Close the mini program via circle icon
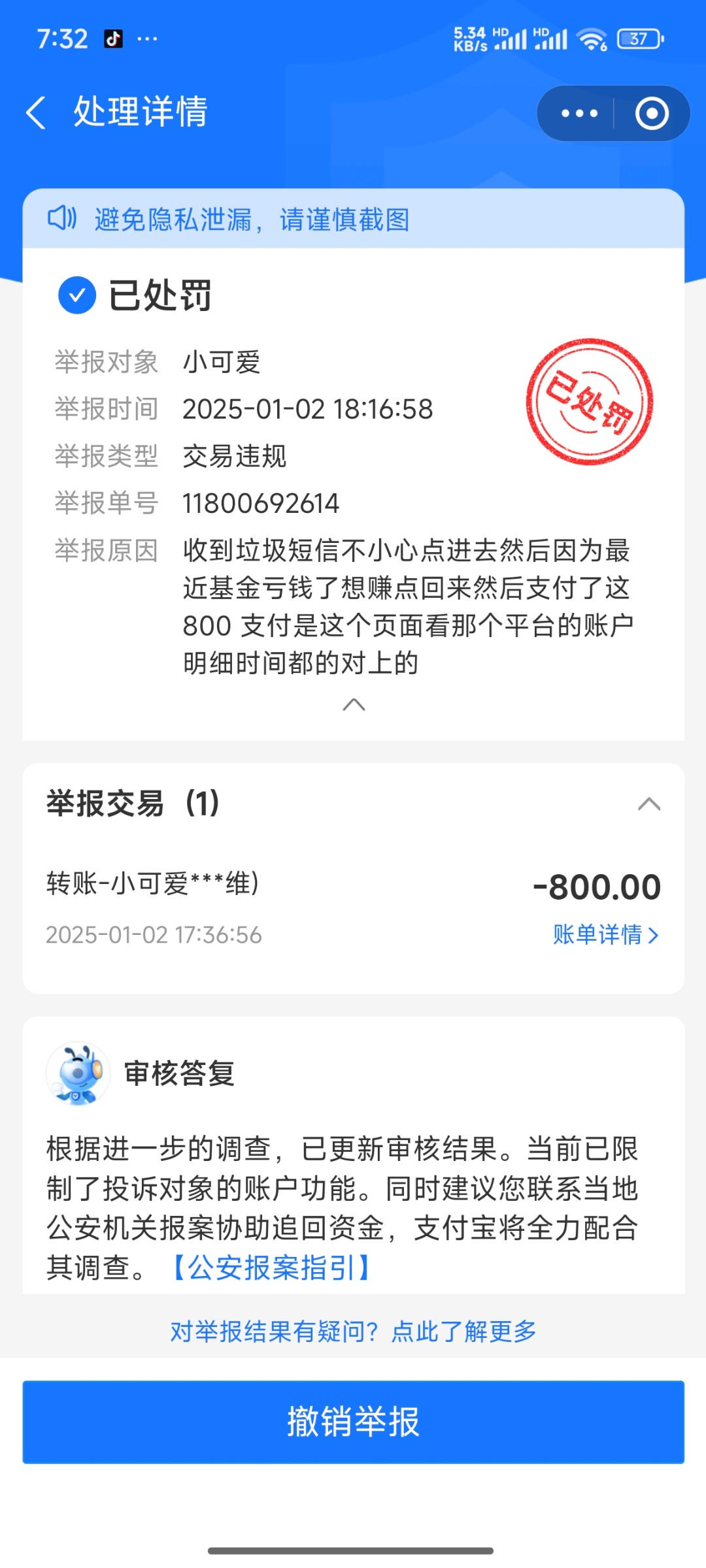The width and height of the screenshot is (706, 1568). pyautogui.click(x=652, y=114)
